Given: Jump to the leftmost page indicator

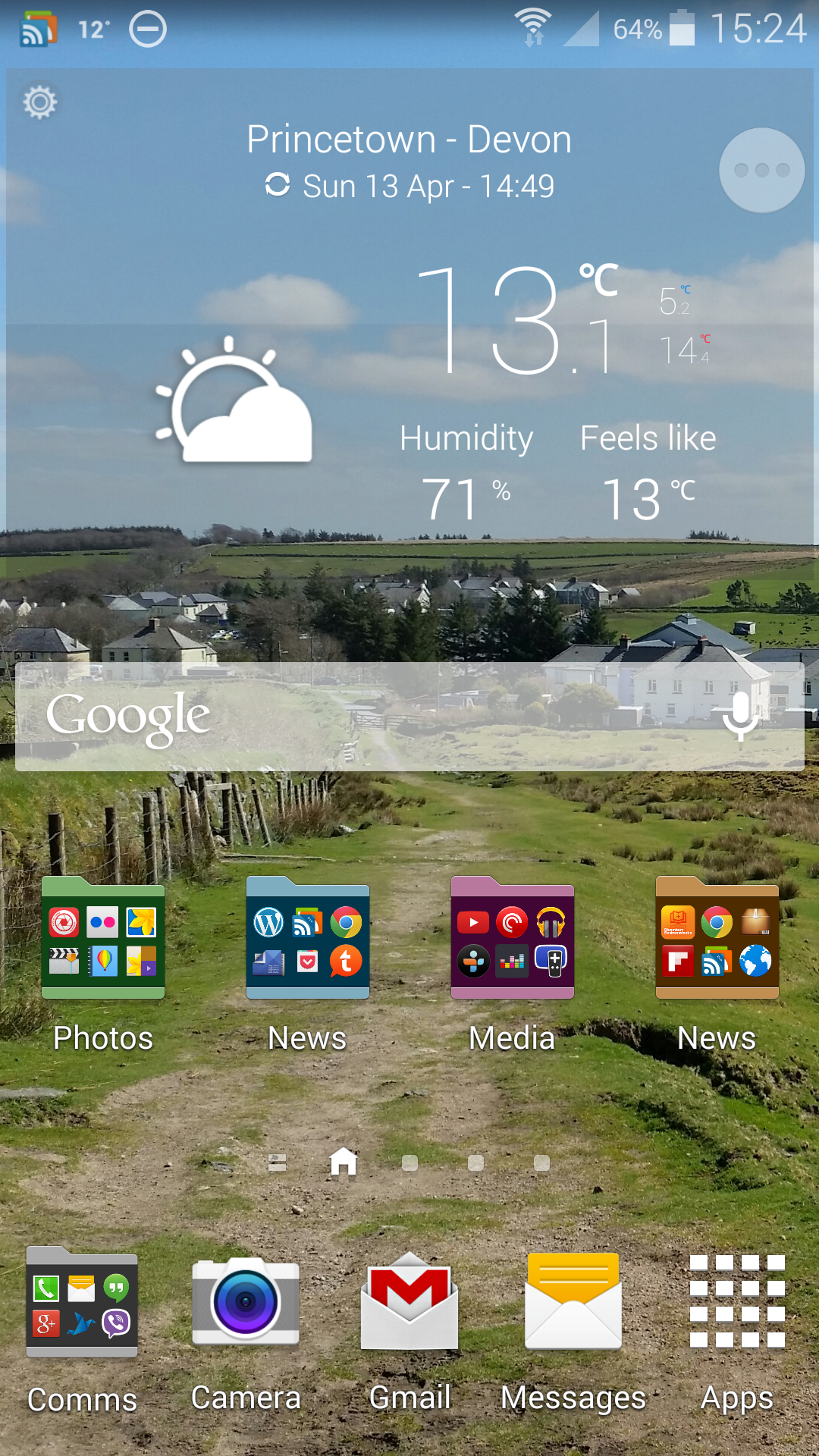Looking at the screenshot, I should 278,1163.
